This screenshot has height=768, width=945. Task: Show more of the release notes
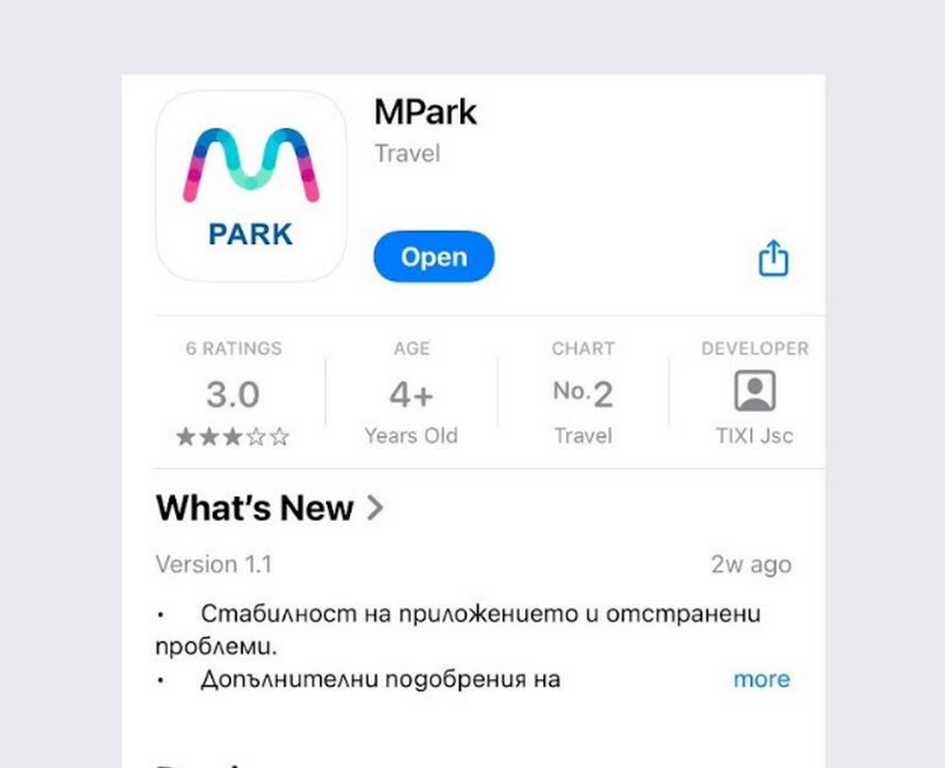point(761,679)
